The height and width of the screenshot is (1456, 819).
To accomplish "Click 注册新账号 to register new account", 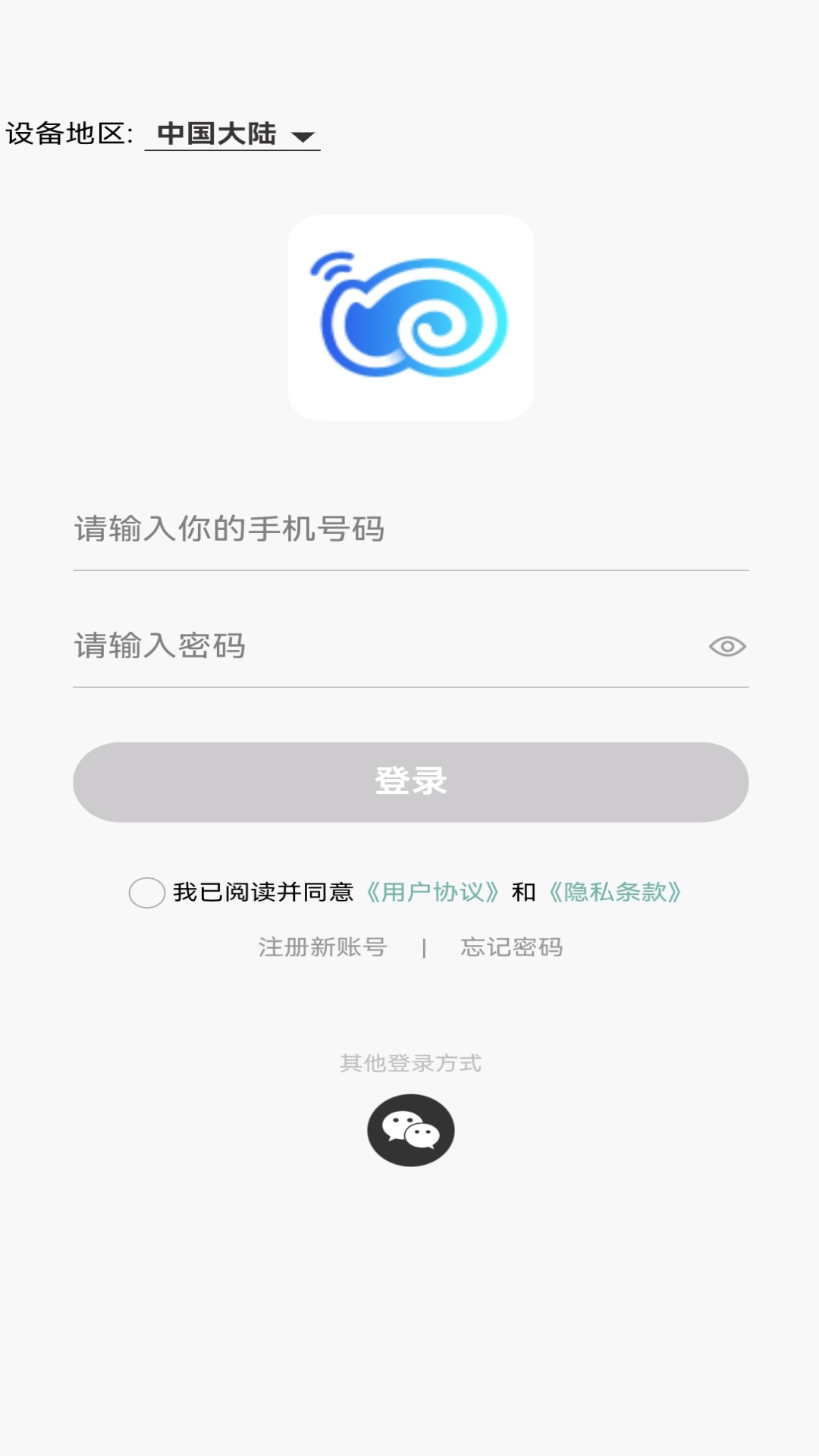I will [322, 947].
